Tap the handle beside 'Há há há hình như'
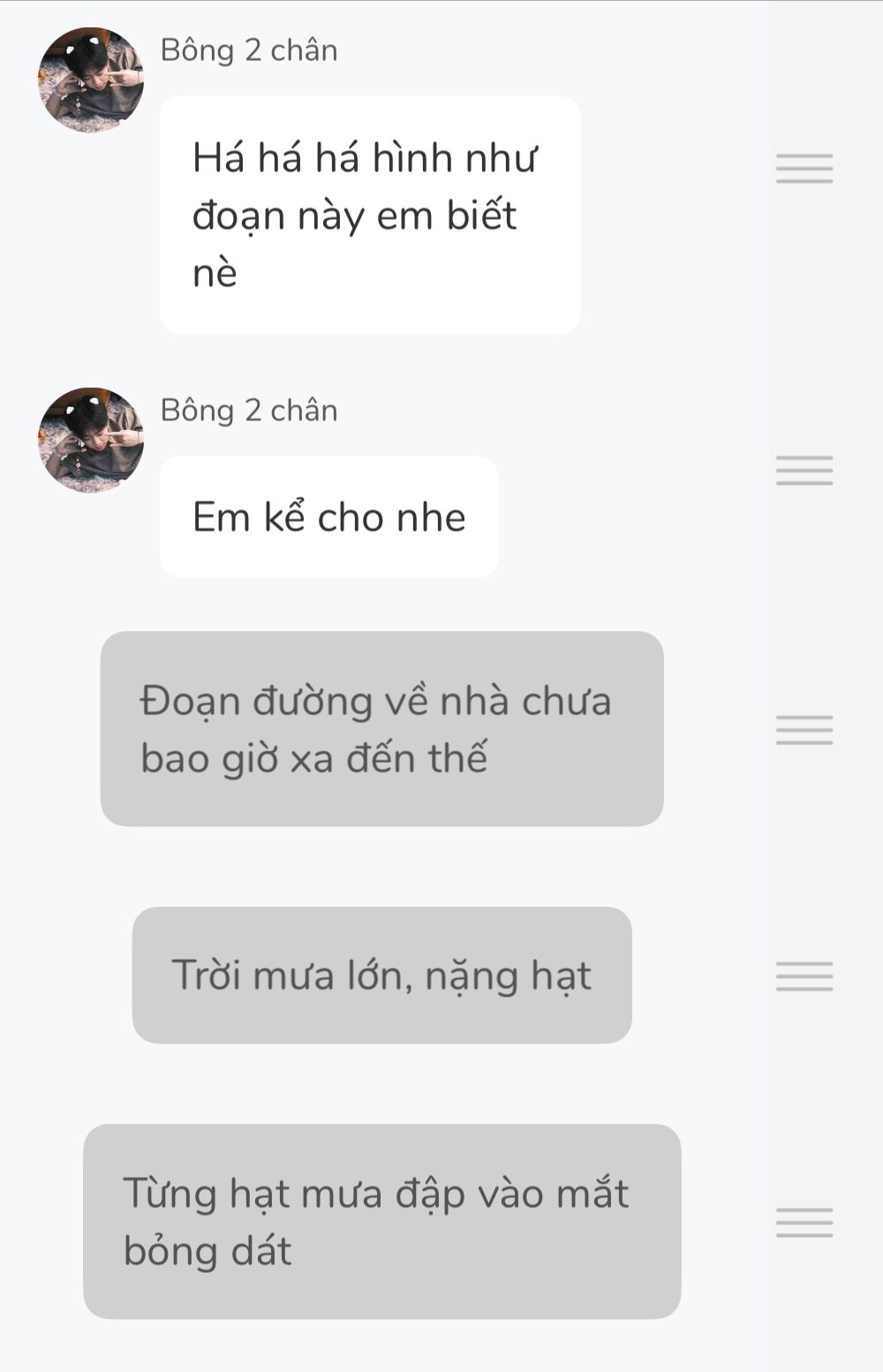The height and width of the screenshot is (1372, 883). click(x=804, y=169)
